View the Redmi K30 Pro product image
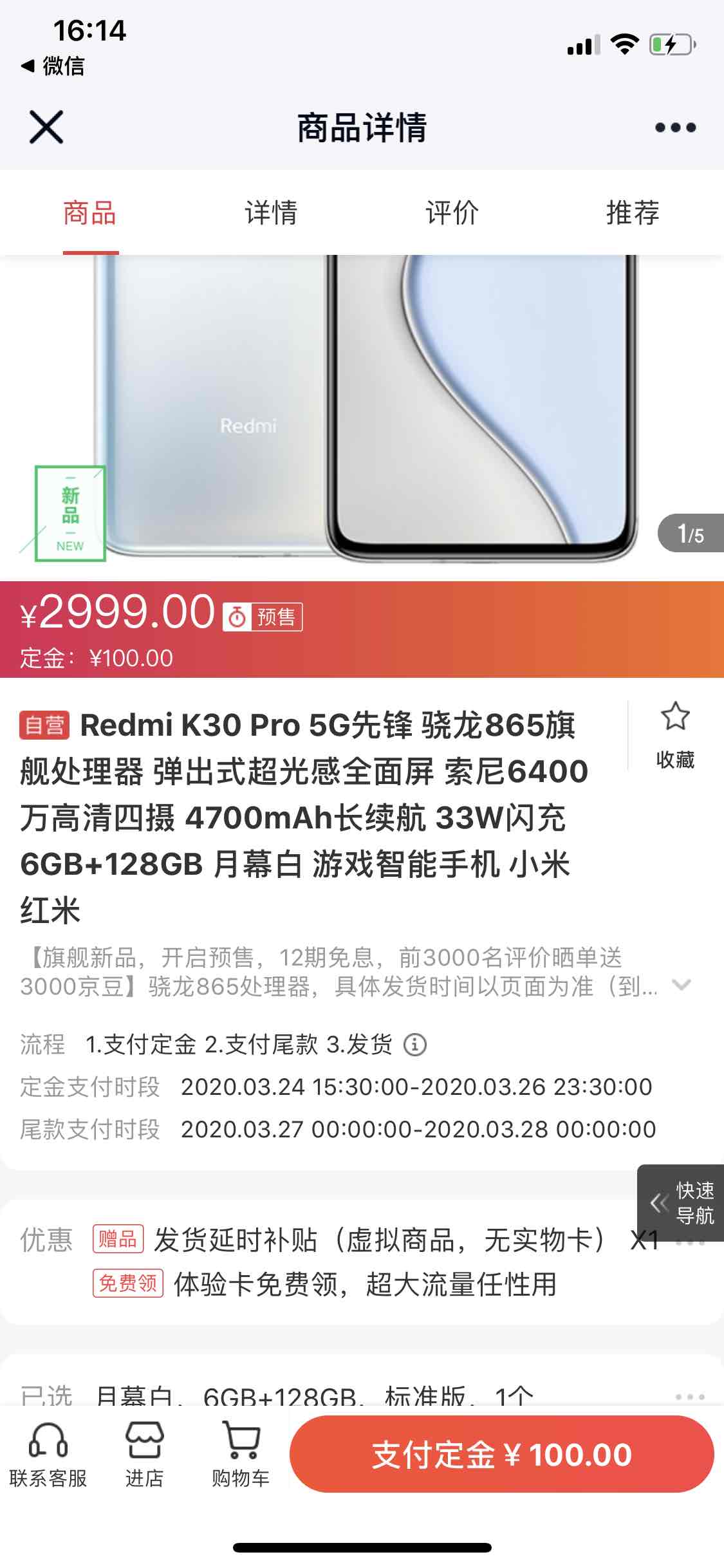 tap(362, 412)
